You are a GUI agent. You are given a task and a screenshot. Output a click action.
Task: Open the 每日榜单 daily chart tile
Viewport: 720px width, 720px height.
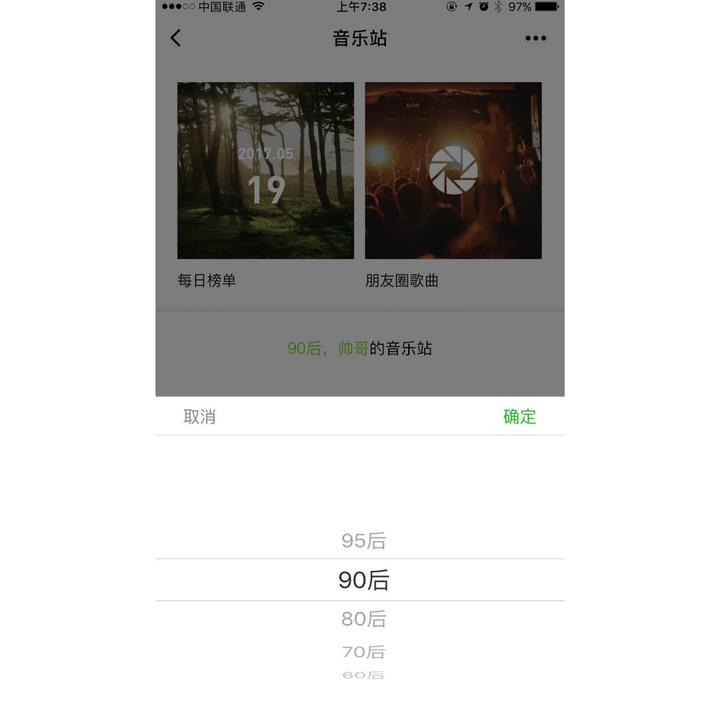tap(265, 171)
